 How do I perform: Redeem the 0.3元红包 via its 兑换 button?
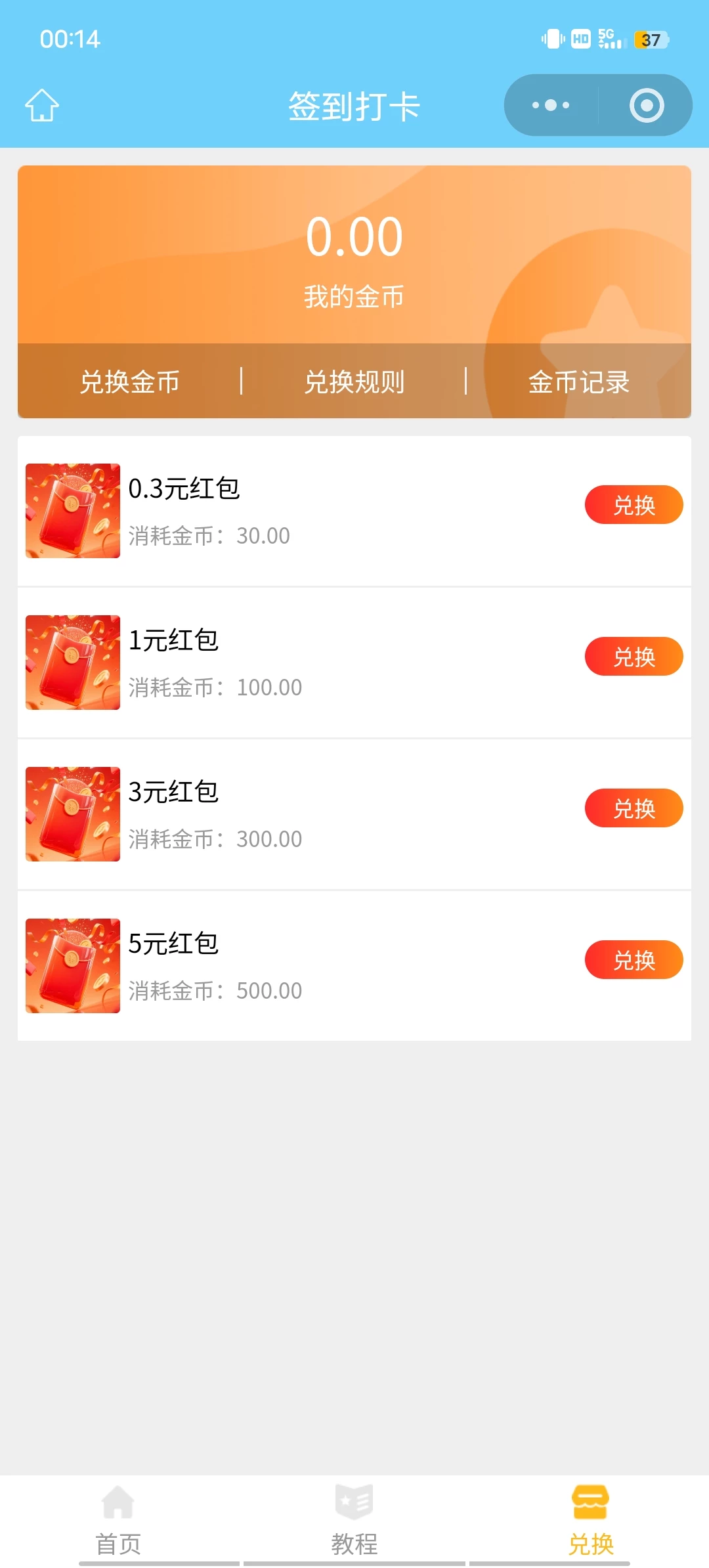[x=634, y=504]
